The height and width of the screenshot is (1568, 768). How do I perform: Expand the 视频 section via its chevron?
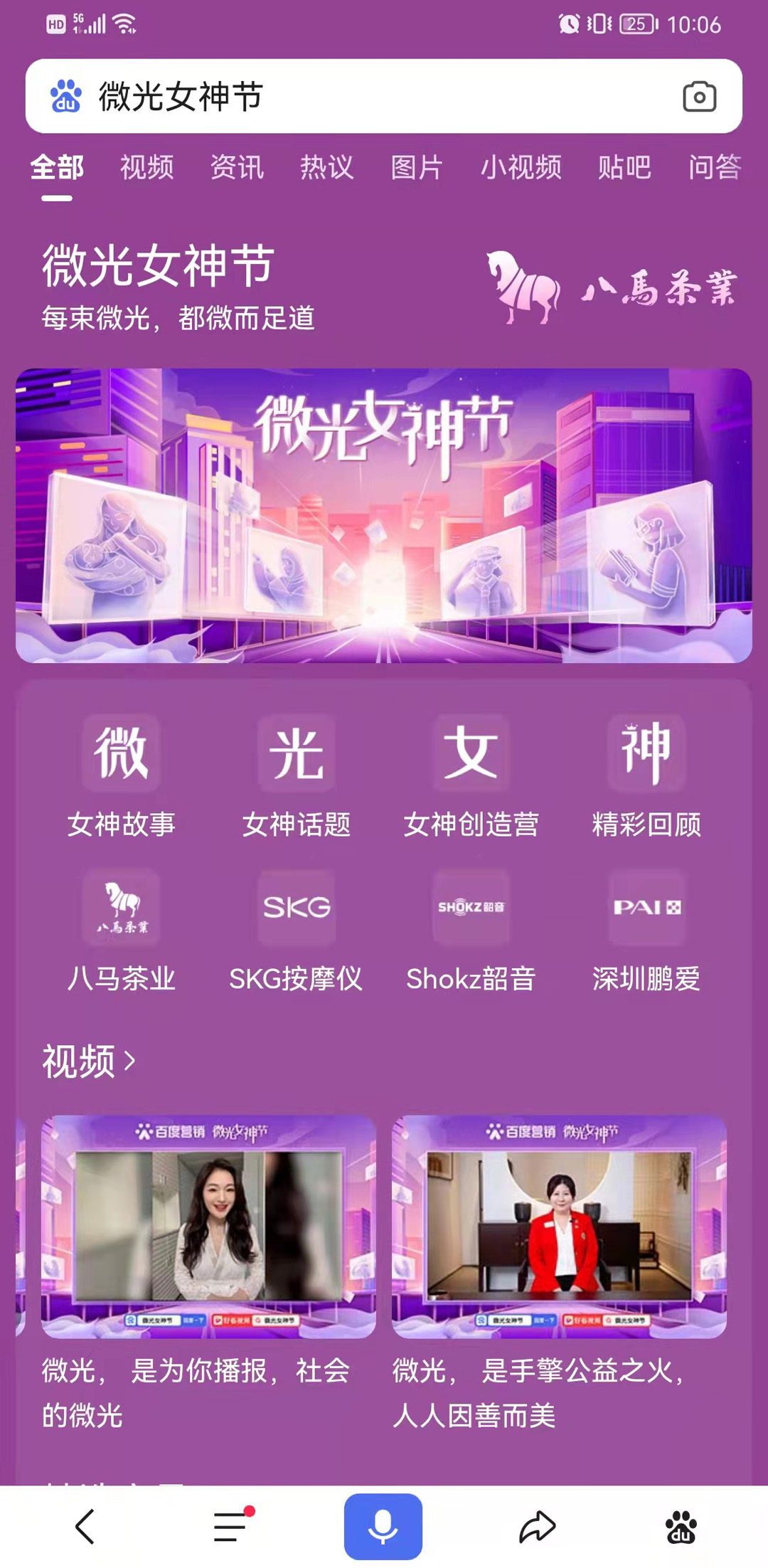(x=130, y=1061)
